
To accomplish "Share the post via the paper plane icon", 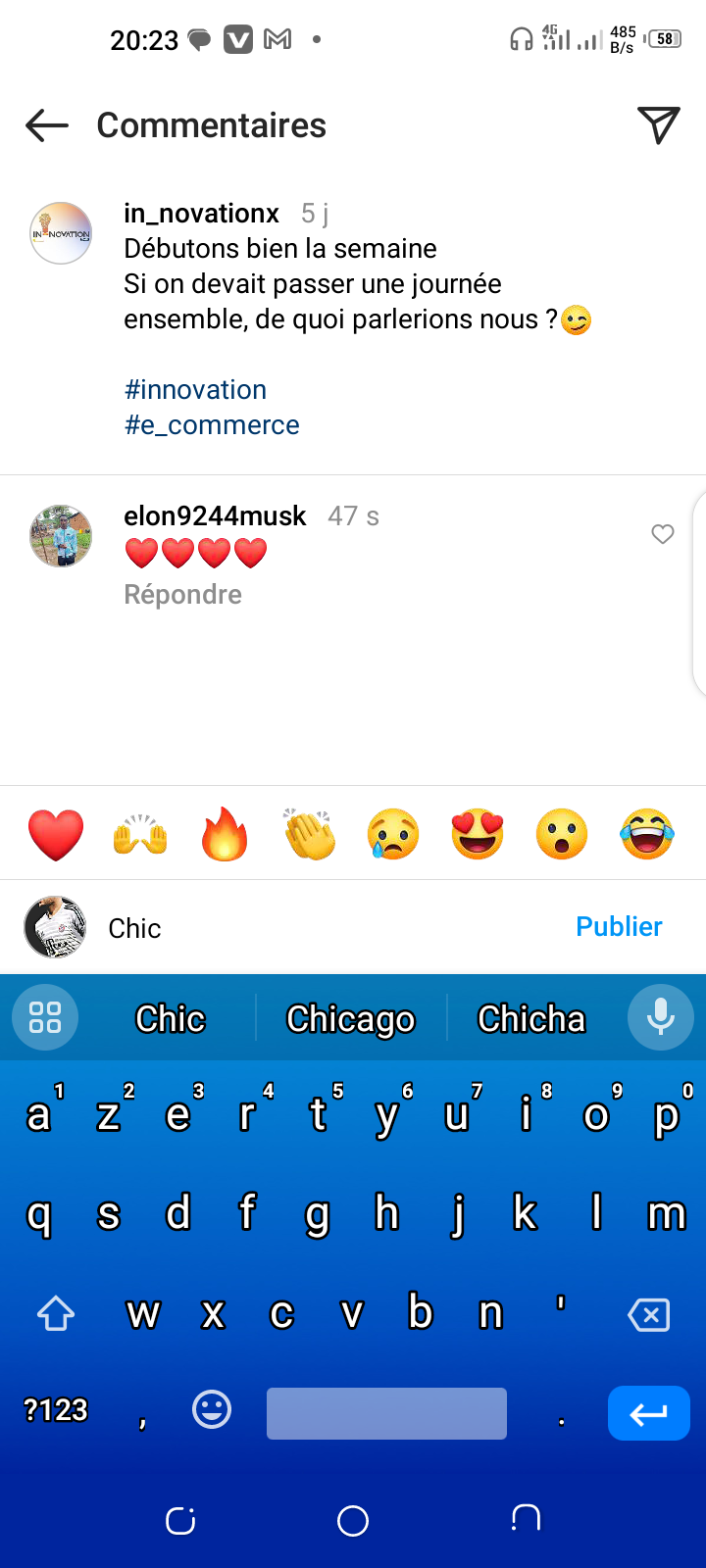I will pos(659,124).
